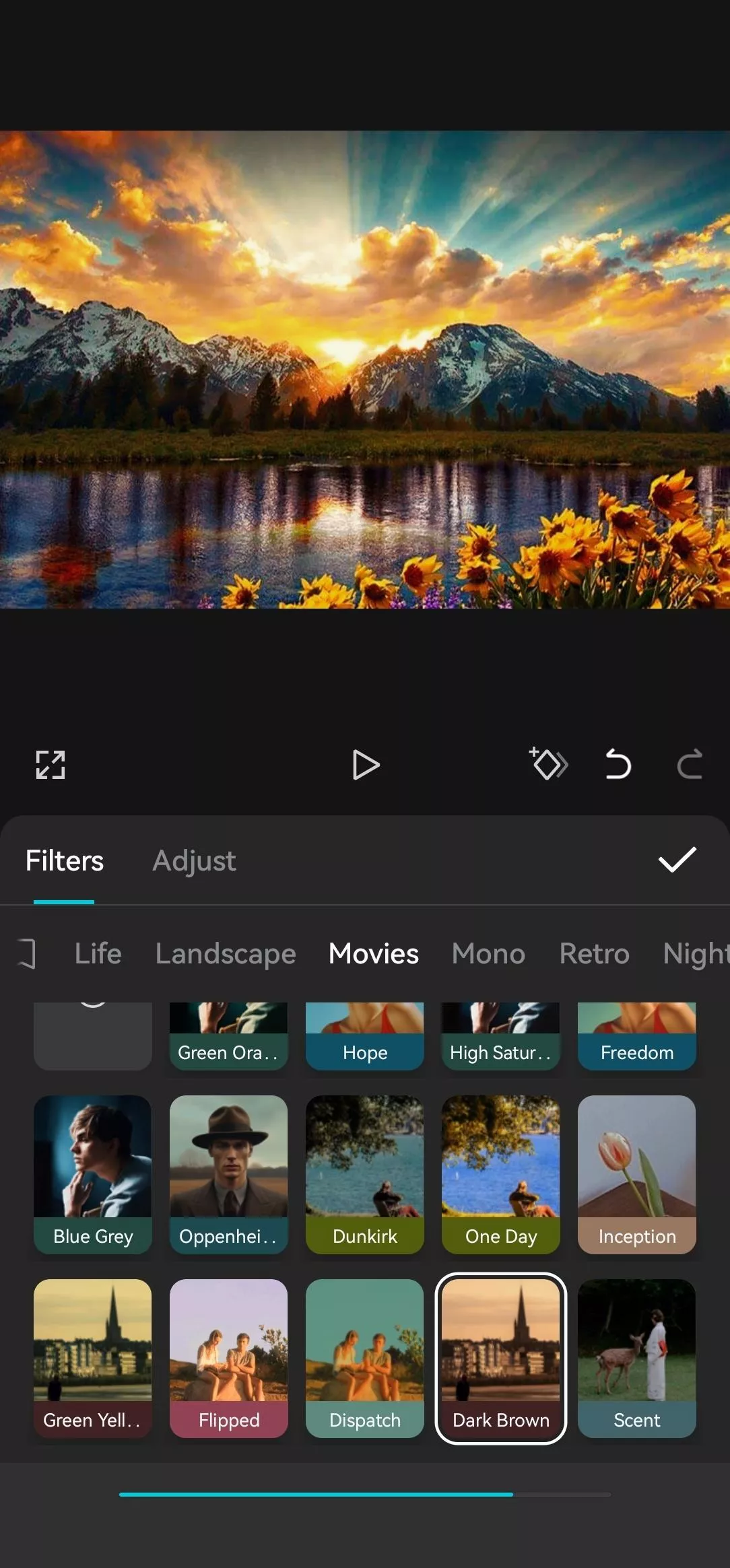Select the Retro filter category
The height and width of the screenshot is (1568, 730).
point(594,954)
